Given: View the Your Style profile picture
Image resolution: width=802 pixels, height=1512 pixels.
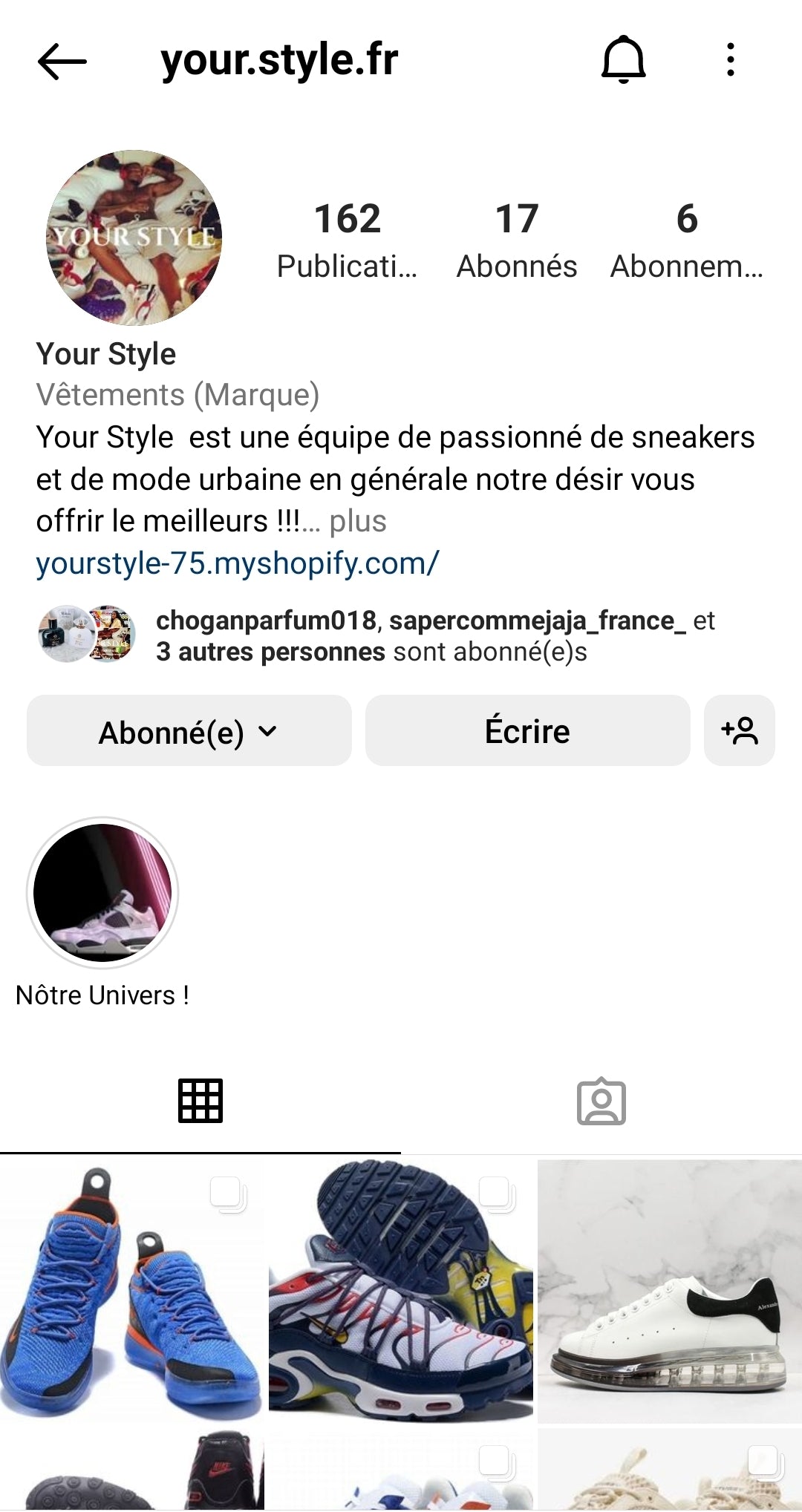Looking at the screenshot, I should pyautogui.click(x=134, y=238).
